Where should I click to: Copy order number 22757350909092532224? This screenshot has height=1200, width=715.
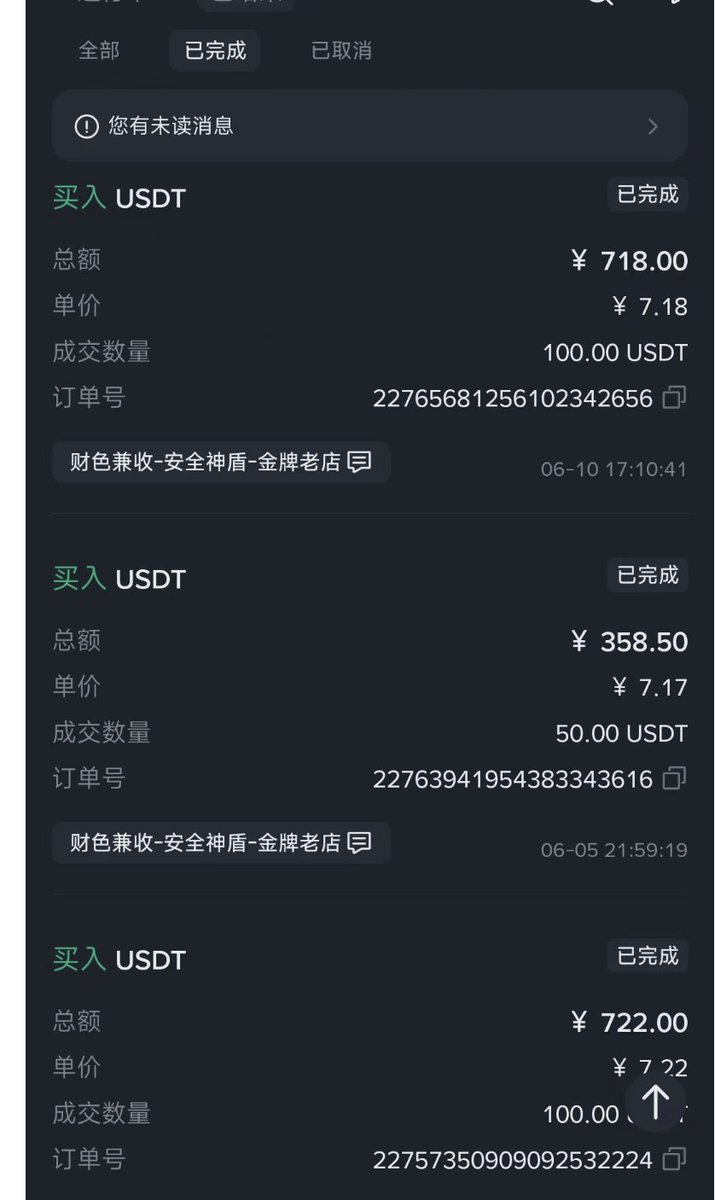pyautogui.click(x=674, y=1159)
